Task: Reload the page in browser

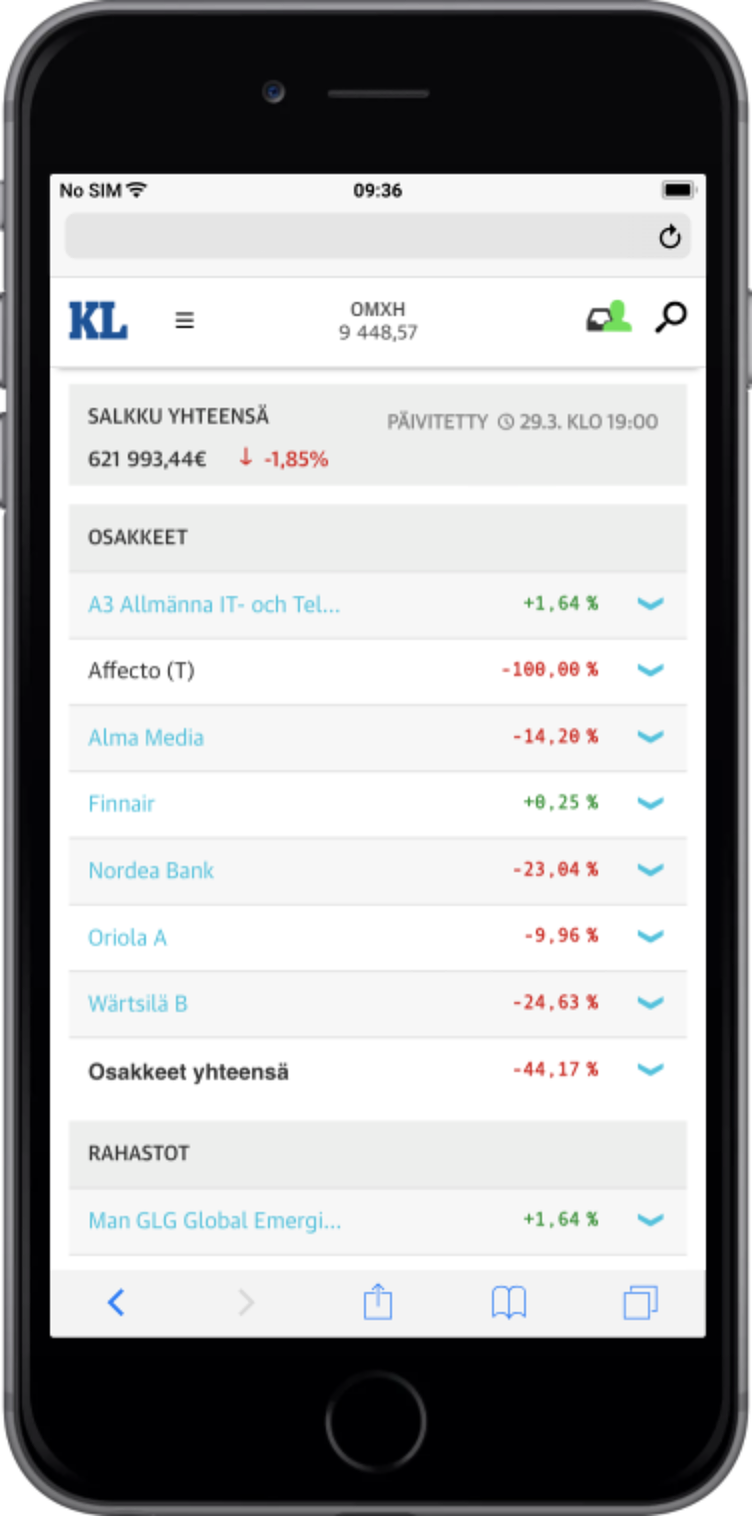Action: tap(670, 237)
